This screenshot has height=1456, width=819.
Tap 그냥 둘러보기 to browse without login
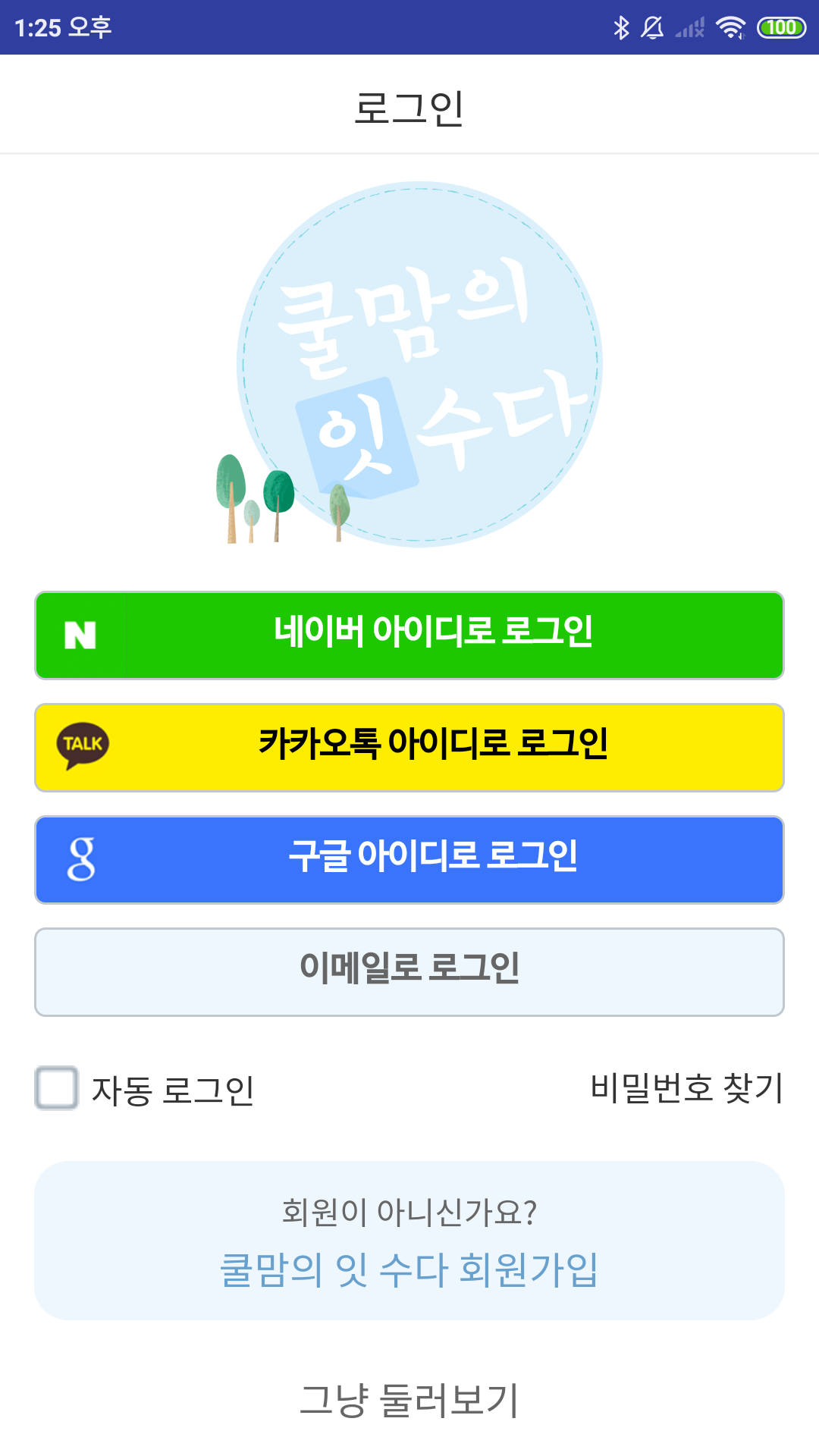[409, 1400]
